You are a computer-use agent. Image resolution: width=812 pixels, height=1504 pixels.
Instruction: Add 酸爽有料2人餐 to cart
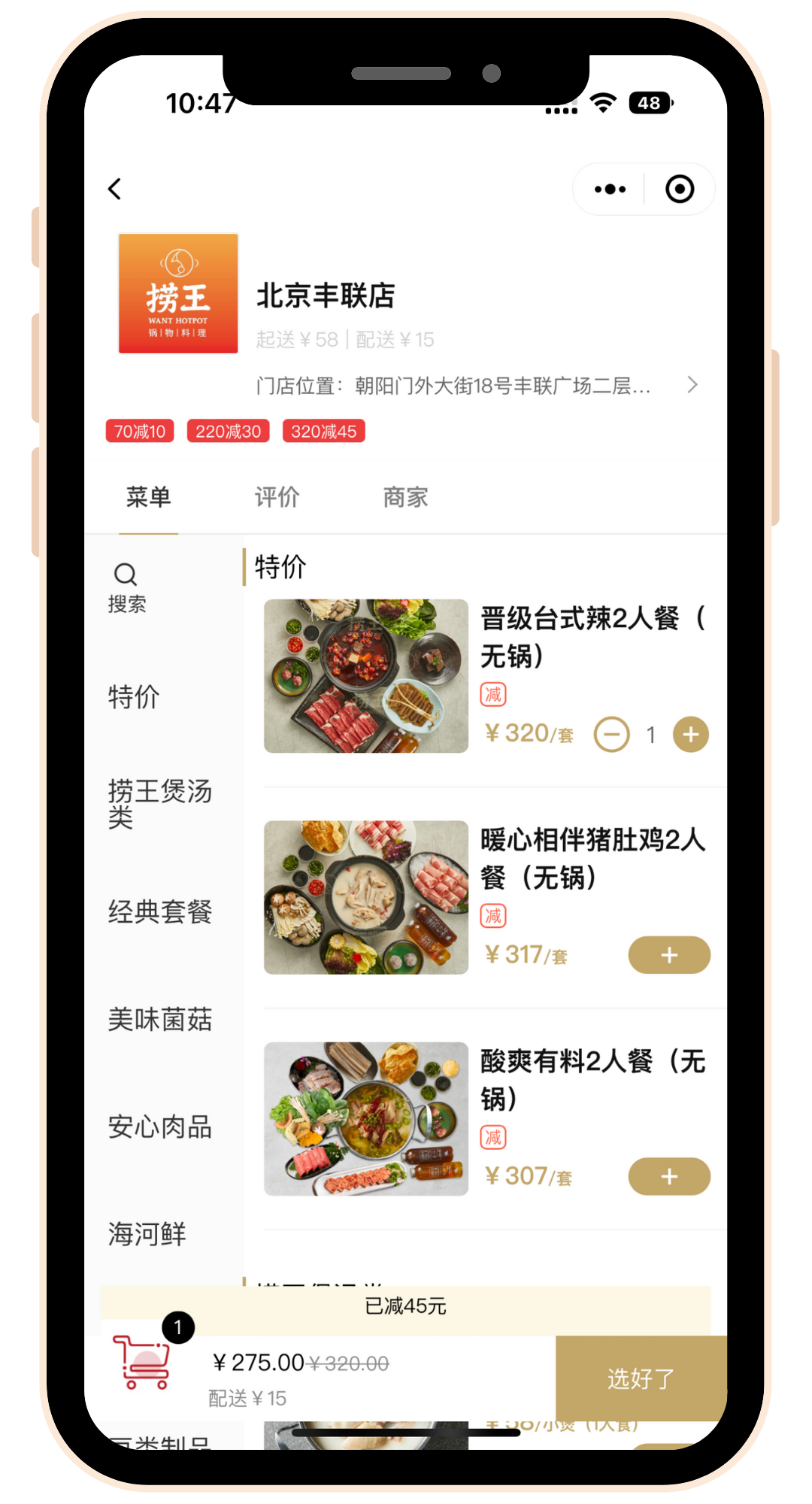coord(669,1176)
